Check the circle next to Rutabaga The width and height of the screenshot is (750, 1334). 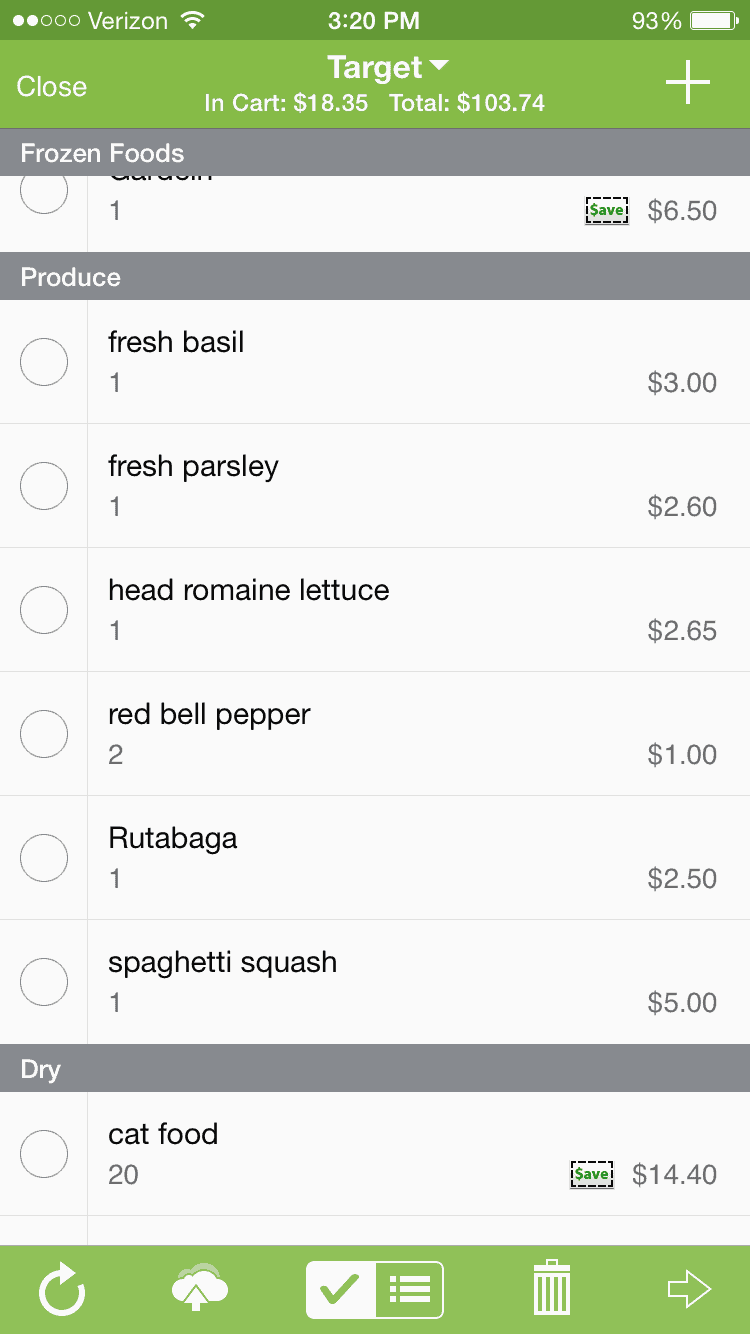click(43, 857)
